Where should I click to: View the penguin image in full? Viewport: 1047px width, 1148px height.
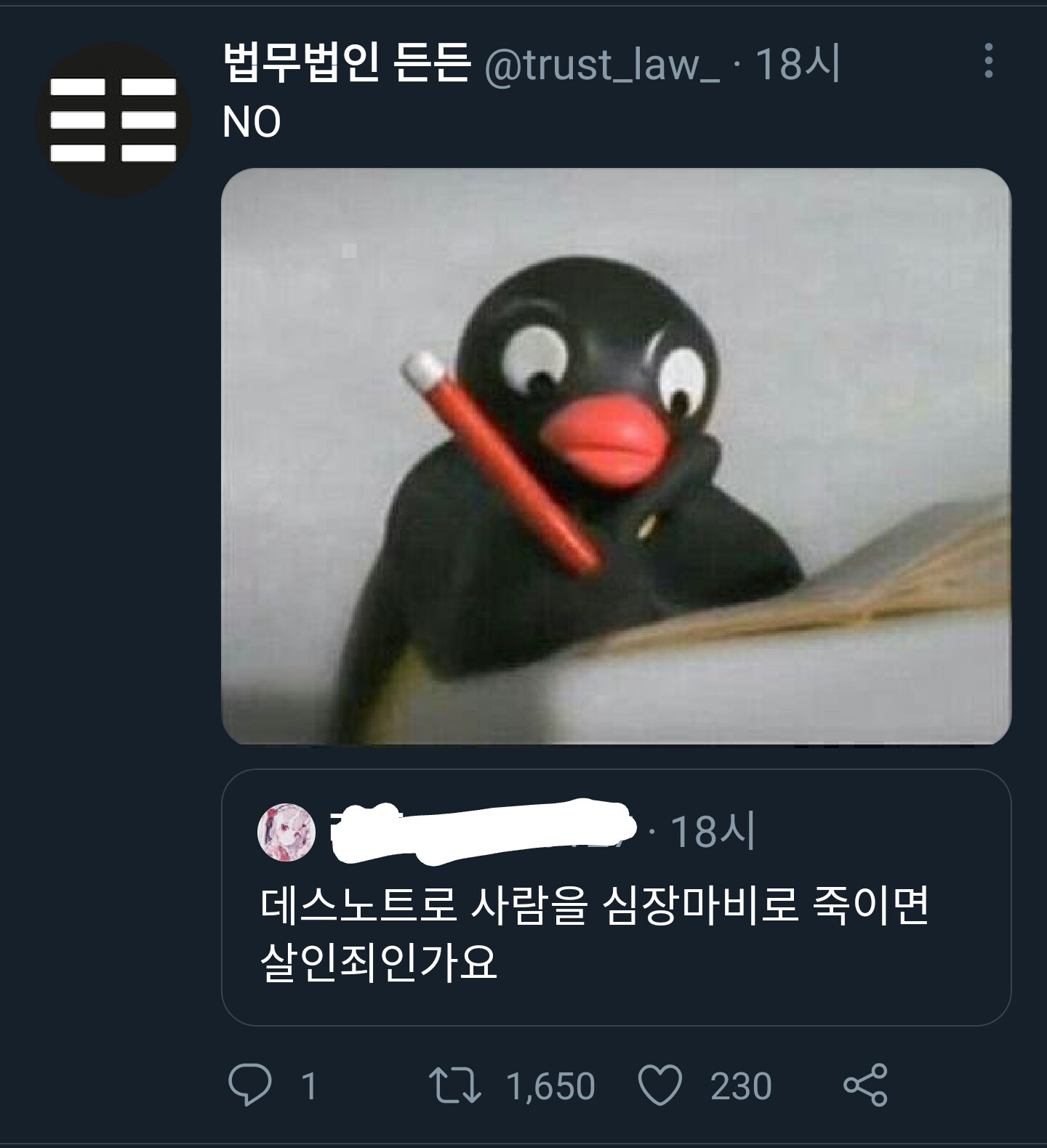(616, 456)
